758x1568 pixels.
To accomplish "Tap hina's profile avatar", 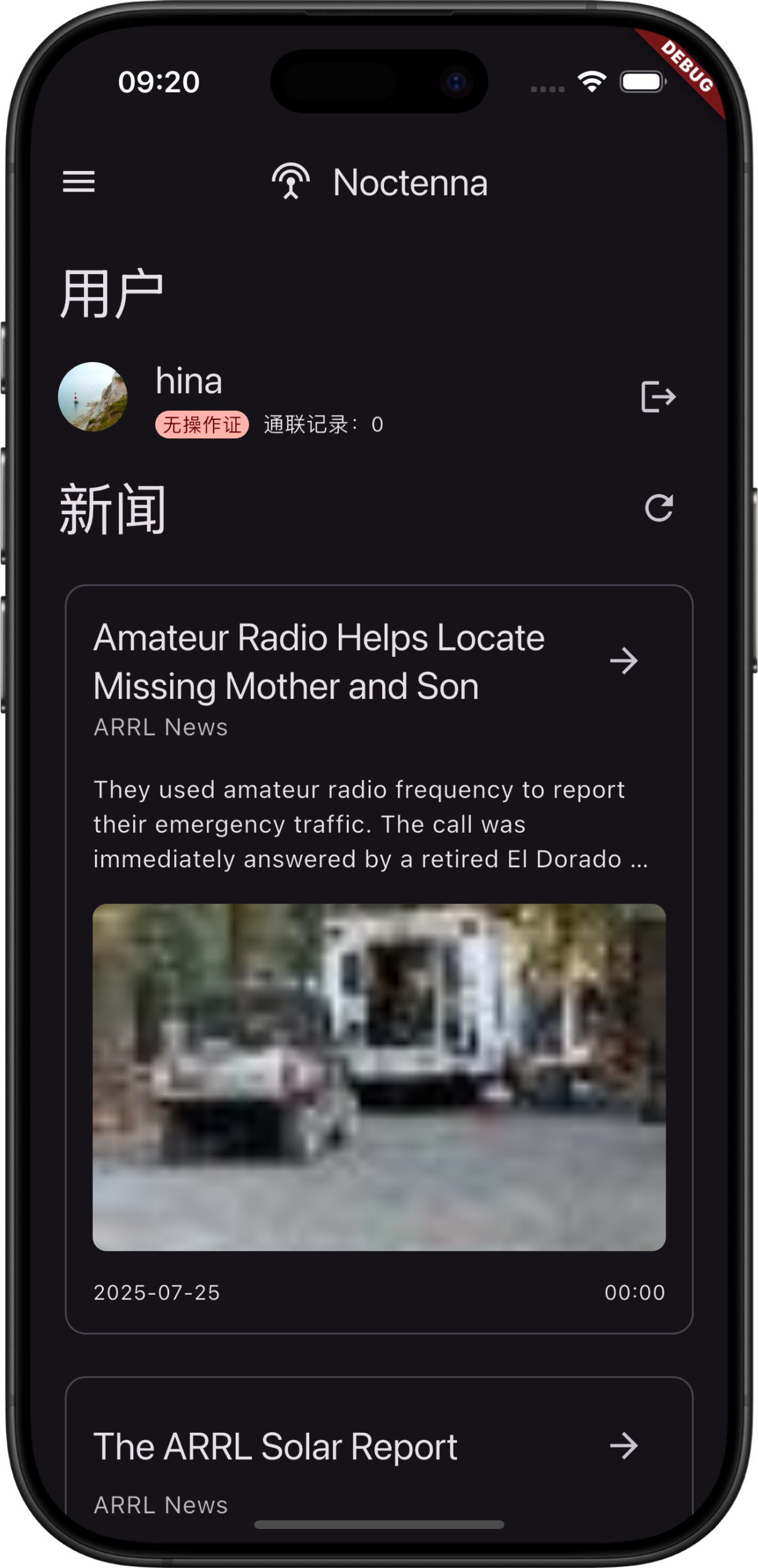I will click(93, 397).
